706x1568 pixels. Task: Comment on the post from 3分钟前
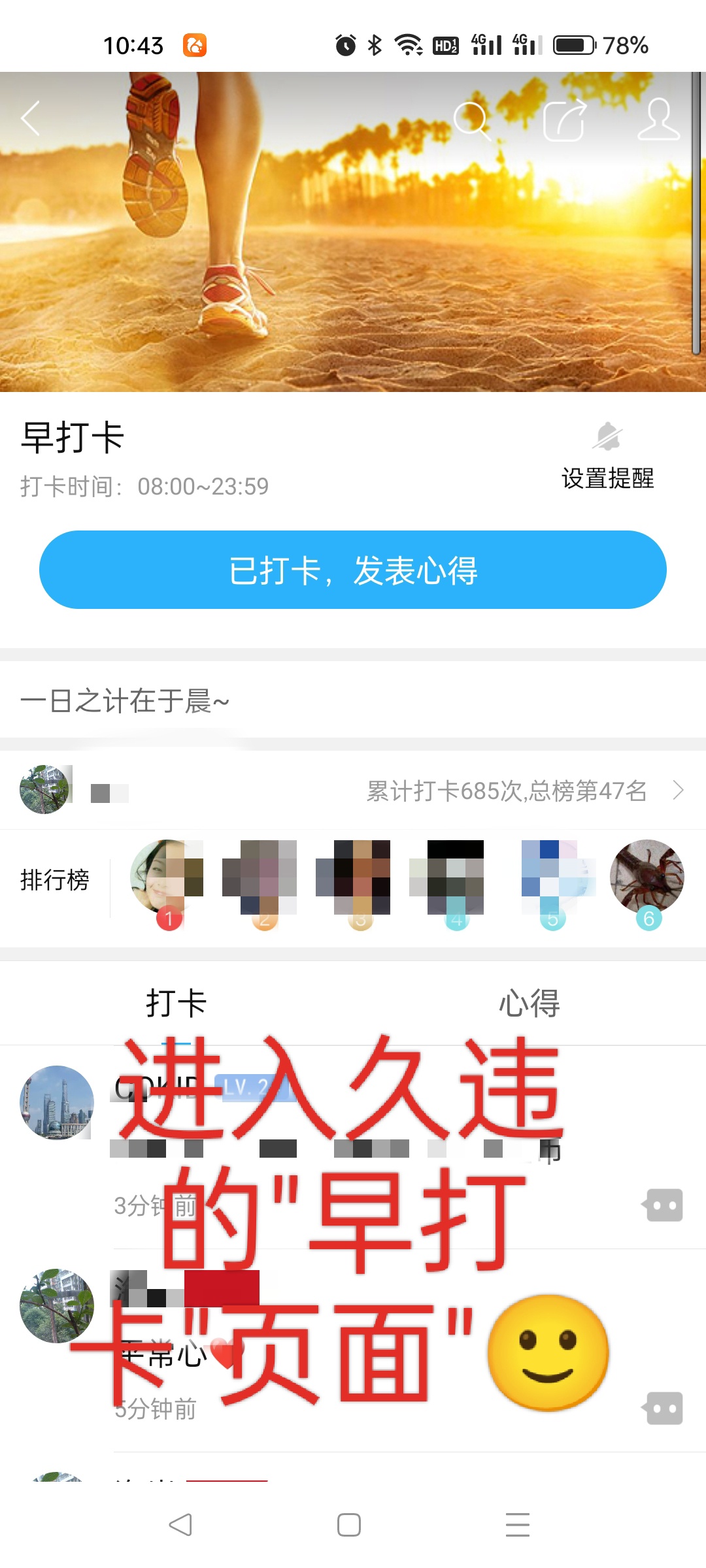point(664,1205)
